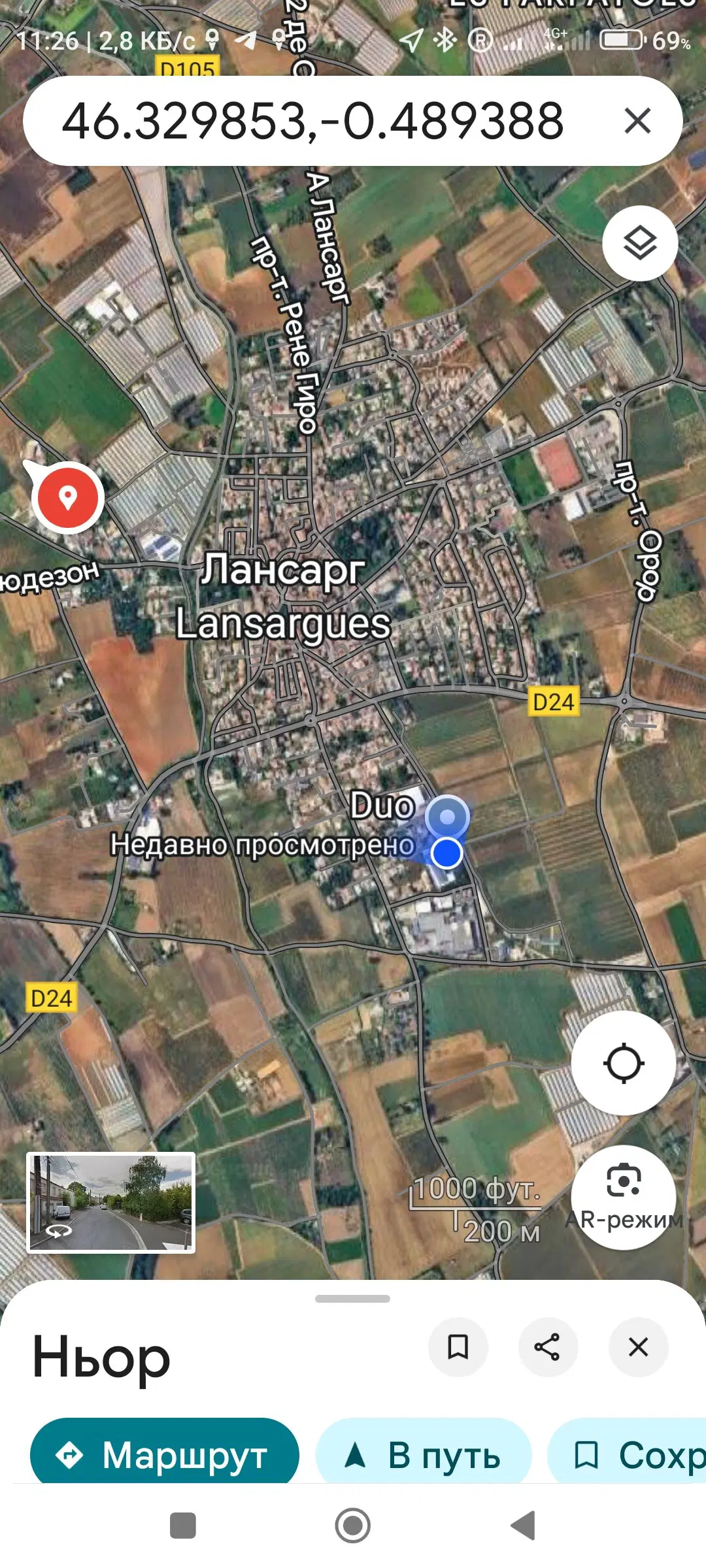The height and width of the screenshot is (1568, 706).
Task: Start navigation with В путь
Action: pos(424,1455)
